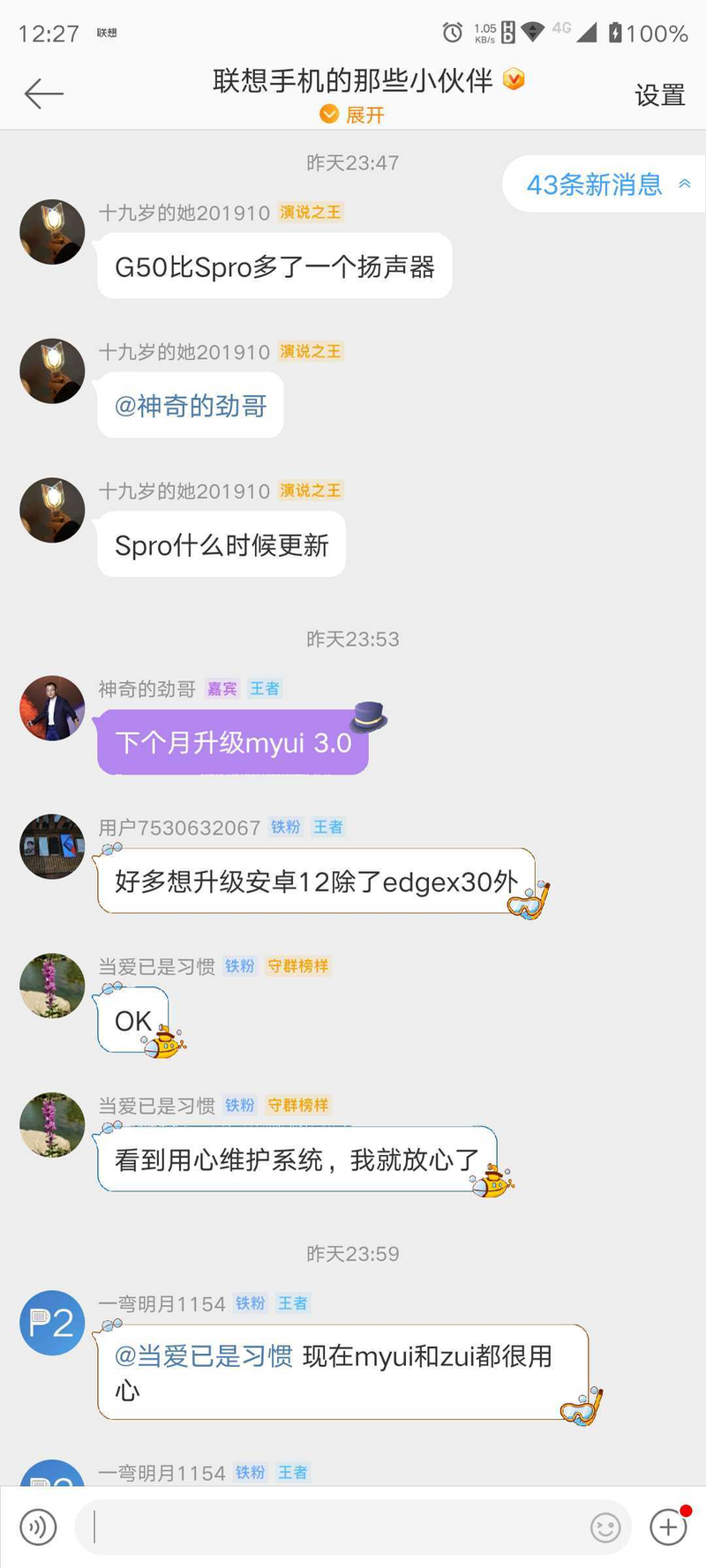Open 设置 group settings
706x1568 pixels.
tap(659, 95)
